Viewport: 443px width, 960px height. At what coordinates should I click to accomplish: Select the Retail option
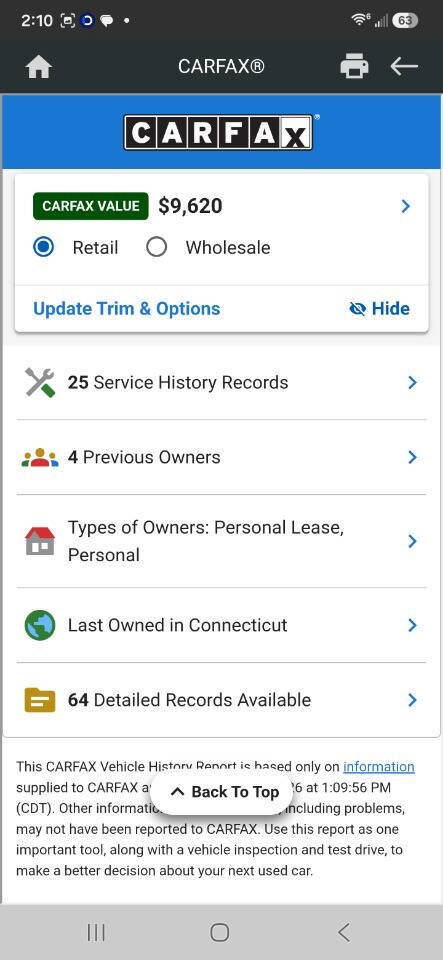(x=43, y=247)
